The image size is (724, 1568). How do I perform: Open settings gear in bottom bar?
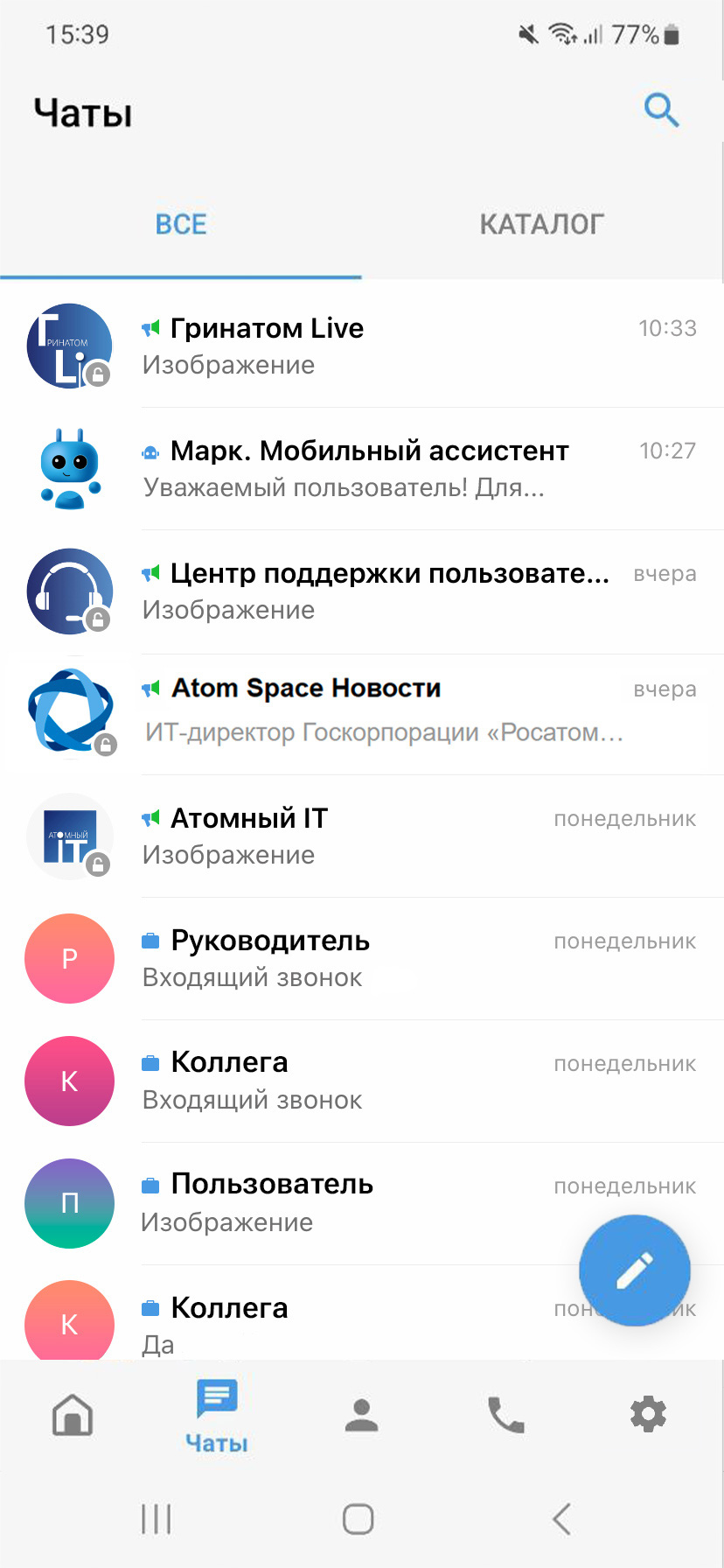pyautogui.click(x=648, y=1415)
